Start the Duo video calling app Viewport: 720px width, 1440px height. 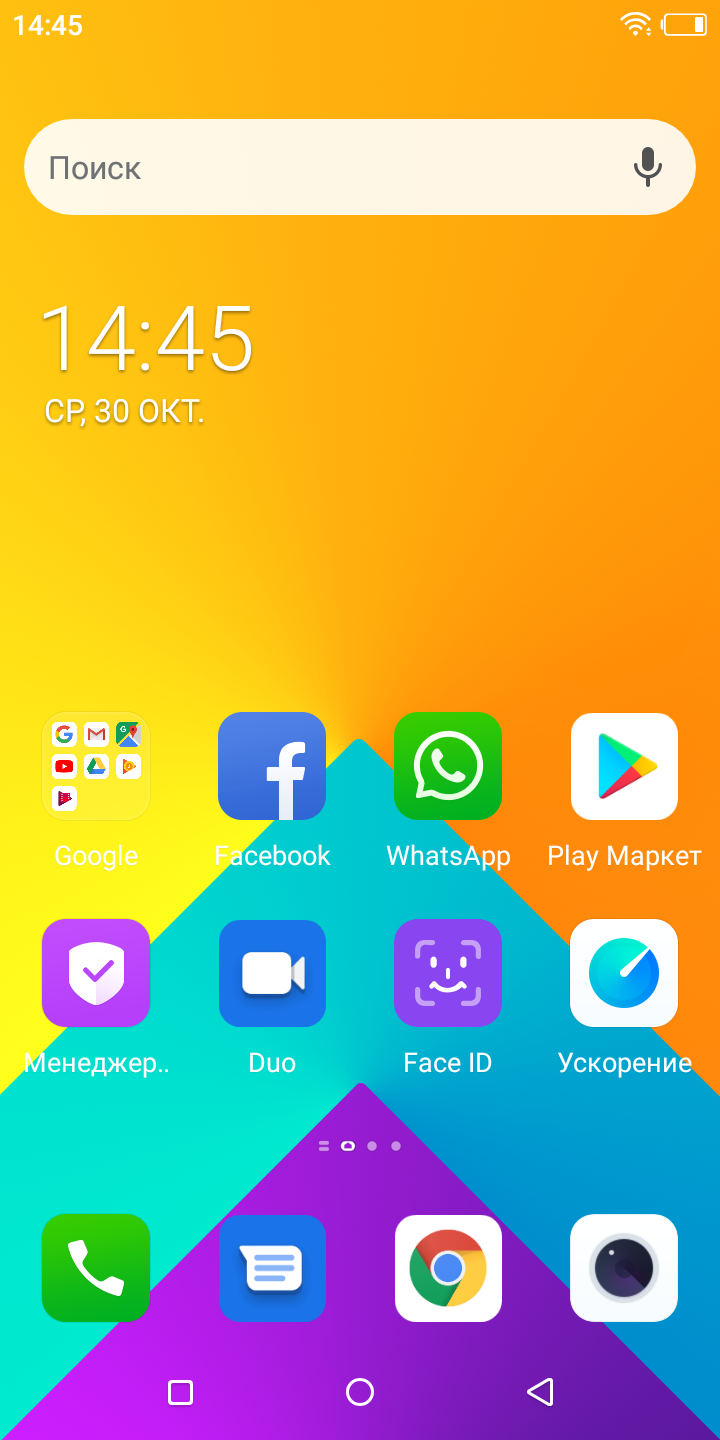[272, 974]
